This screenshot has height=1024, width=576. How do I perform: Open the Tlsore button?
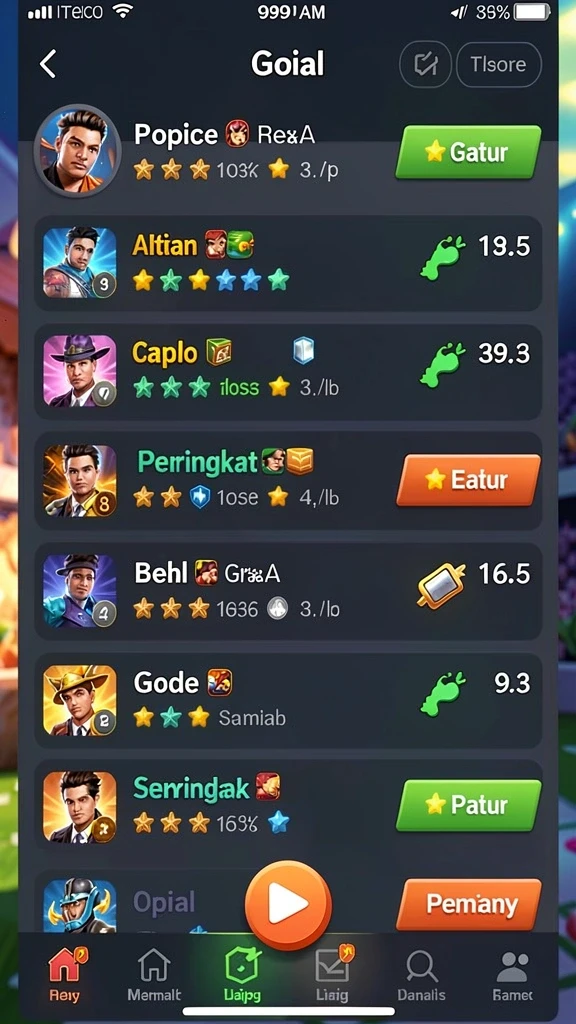pos(499,64)
